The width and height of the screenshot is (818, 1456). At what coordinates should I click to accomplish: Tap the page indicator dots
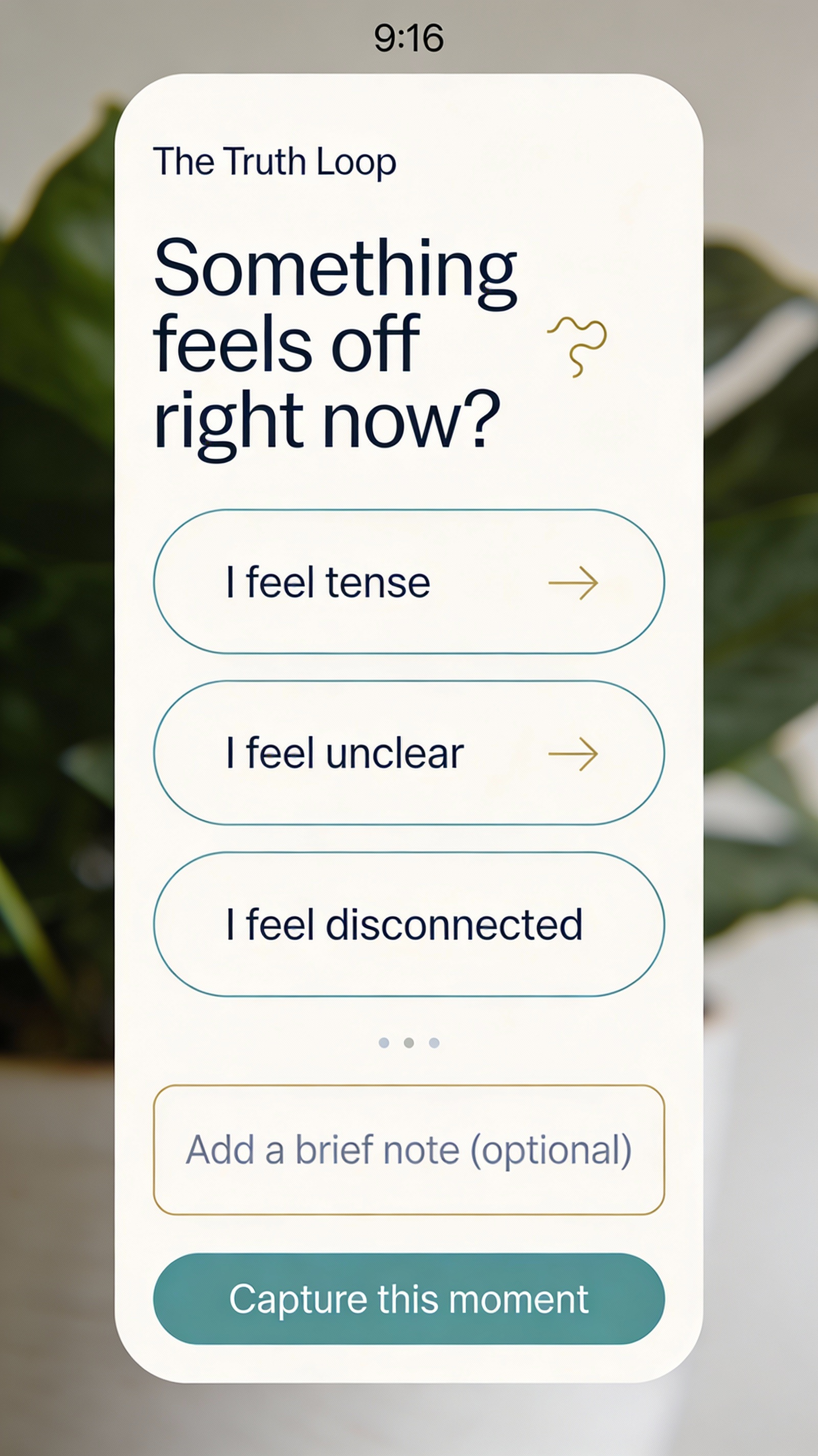[408, 1043]
